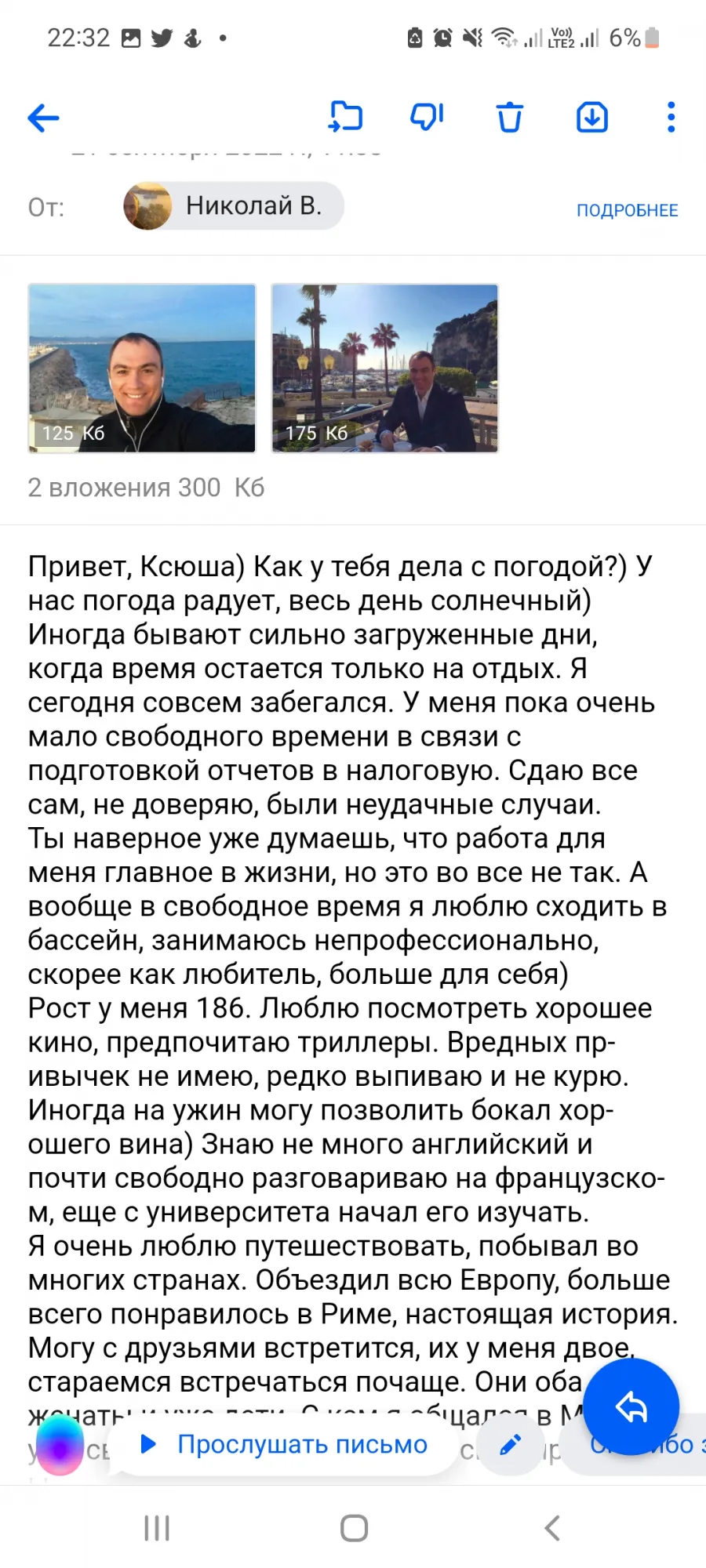Open recent apps from the navigation bar
The width and height of the screenshot is (706, 1568).
[157, 1528]
